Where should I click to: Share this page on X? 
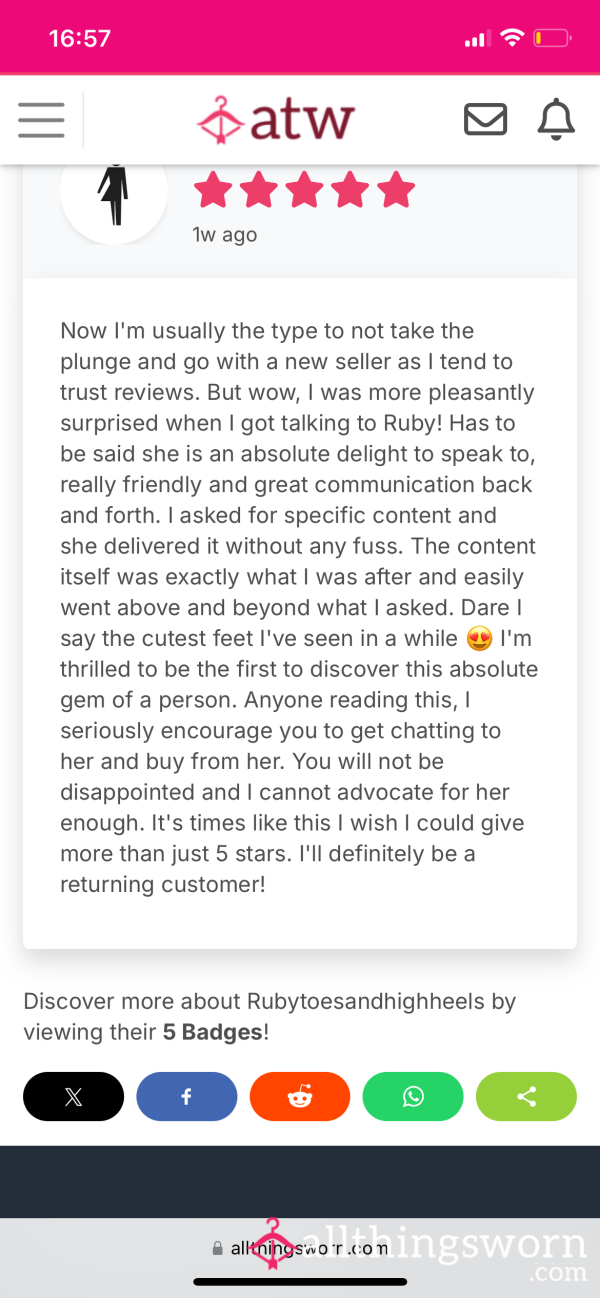click(x=73, y=1096)
